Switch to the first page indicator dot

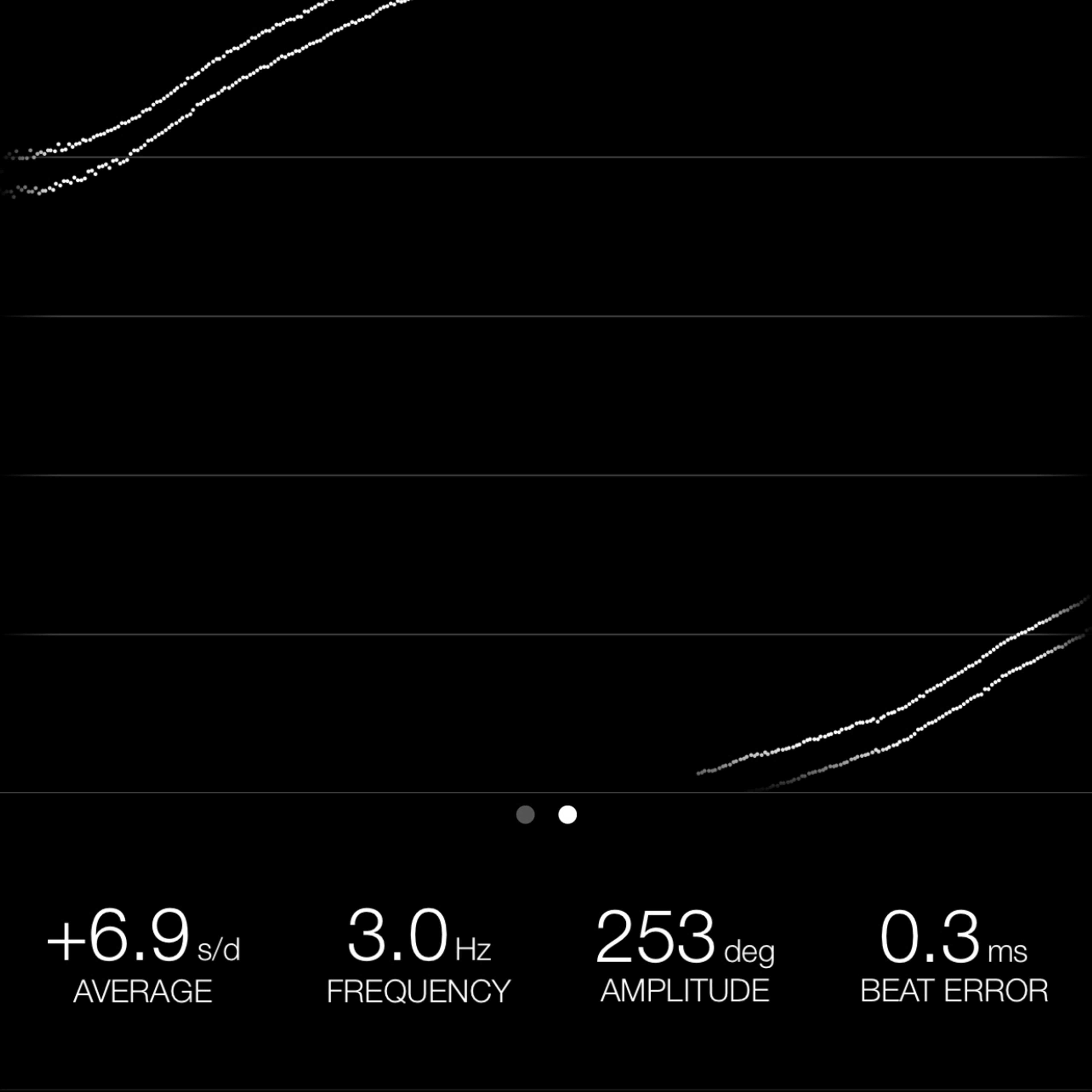(x=525, y=814)
